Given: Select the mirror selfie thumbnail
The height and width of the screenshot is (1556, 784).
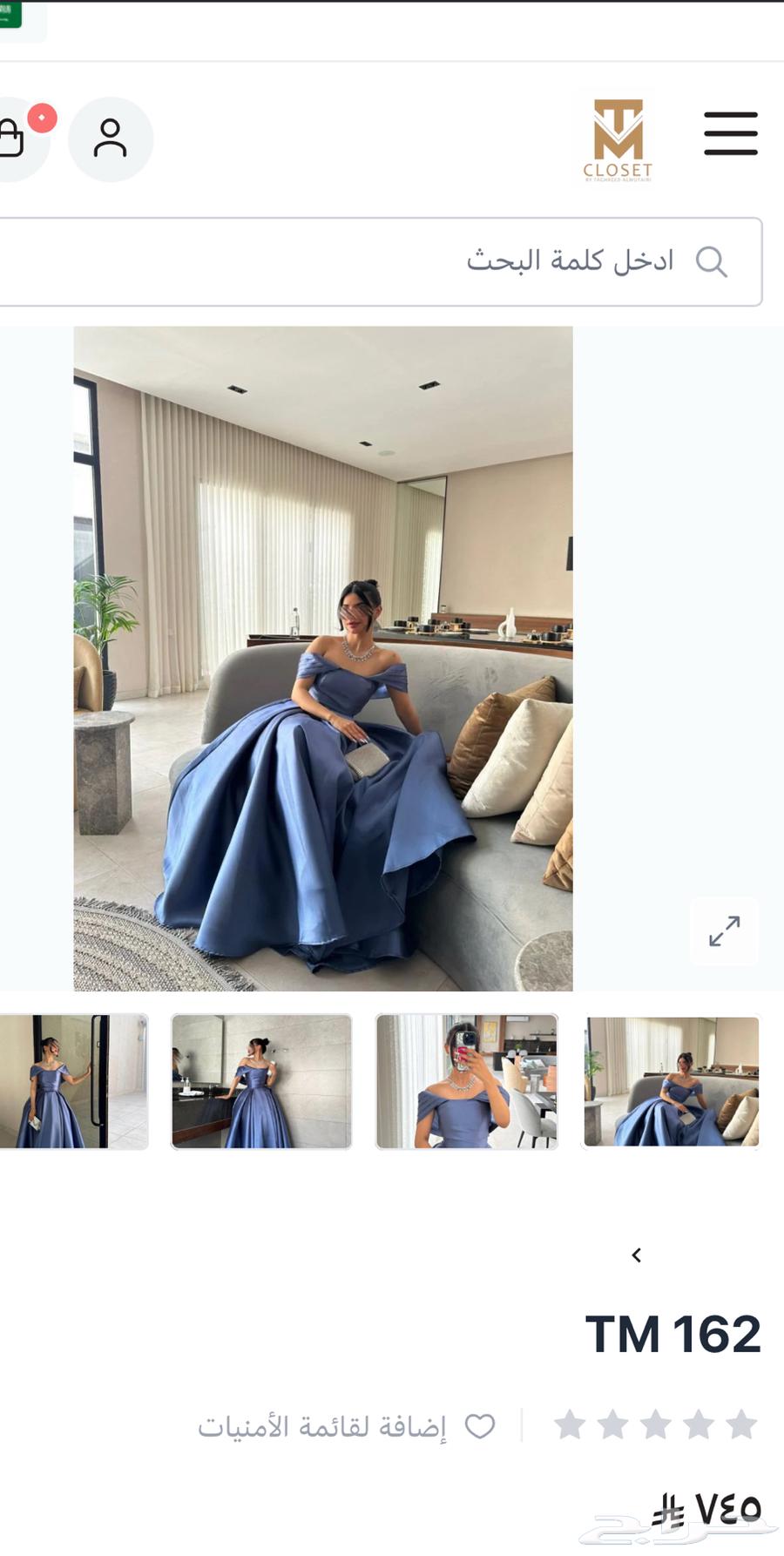Looking at the screenshot, I should click(x=467, y=1081).
